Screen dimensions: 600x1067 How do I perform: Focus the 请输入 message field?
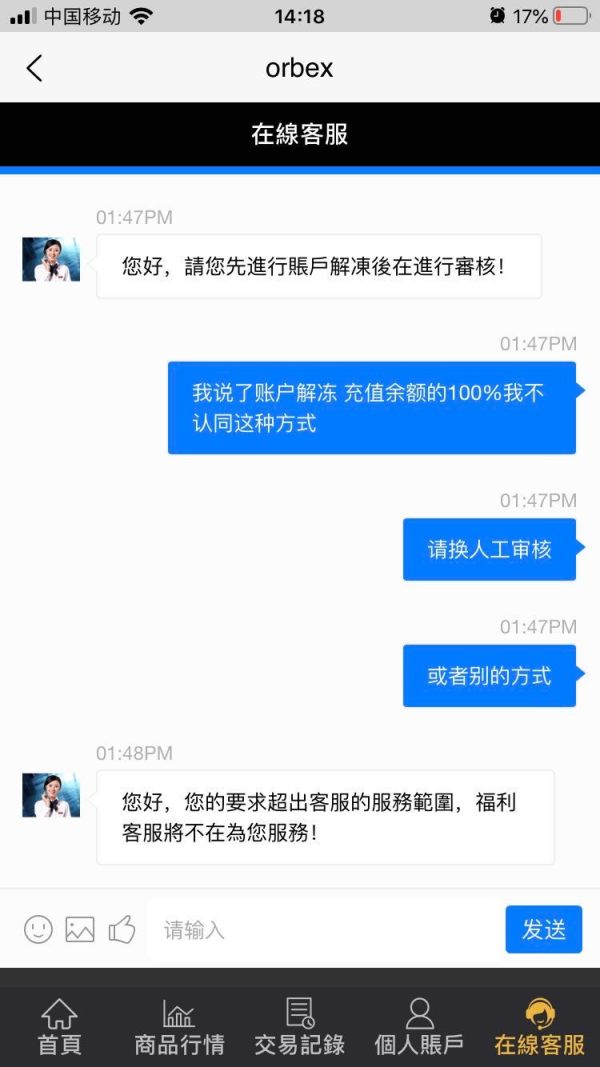coord(324,930)
